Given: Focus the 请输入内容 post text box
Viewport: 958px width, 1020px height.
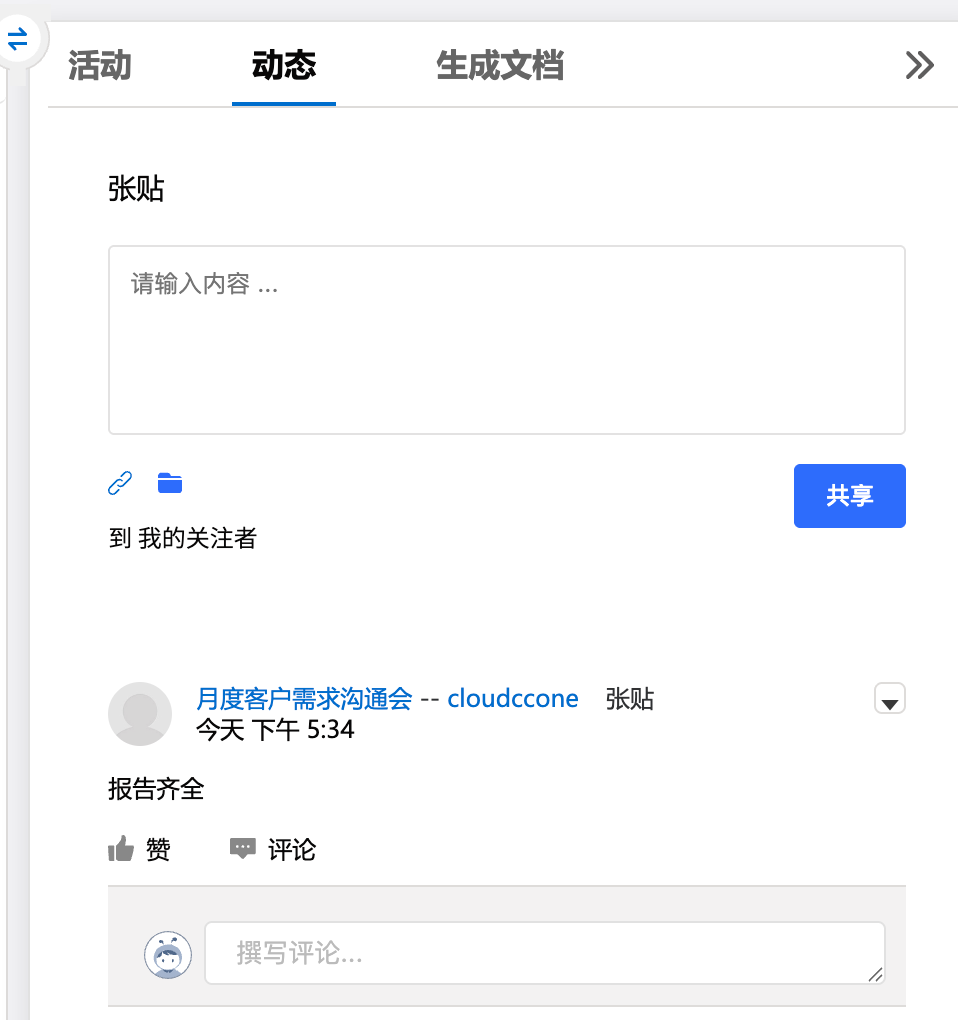Looking at the screenshot, I should (x=506, y=340).
